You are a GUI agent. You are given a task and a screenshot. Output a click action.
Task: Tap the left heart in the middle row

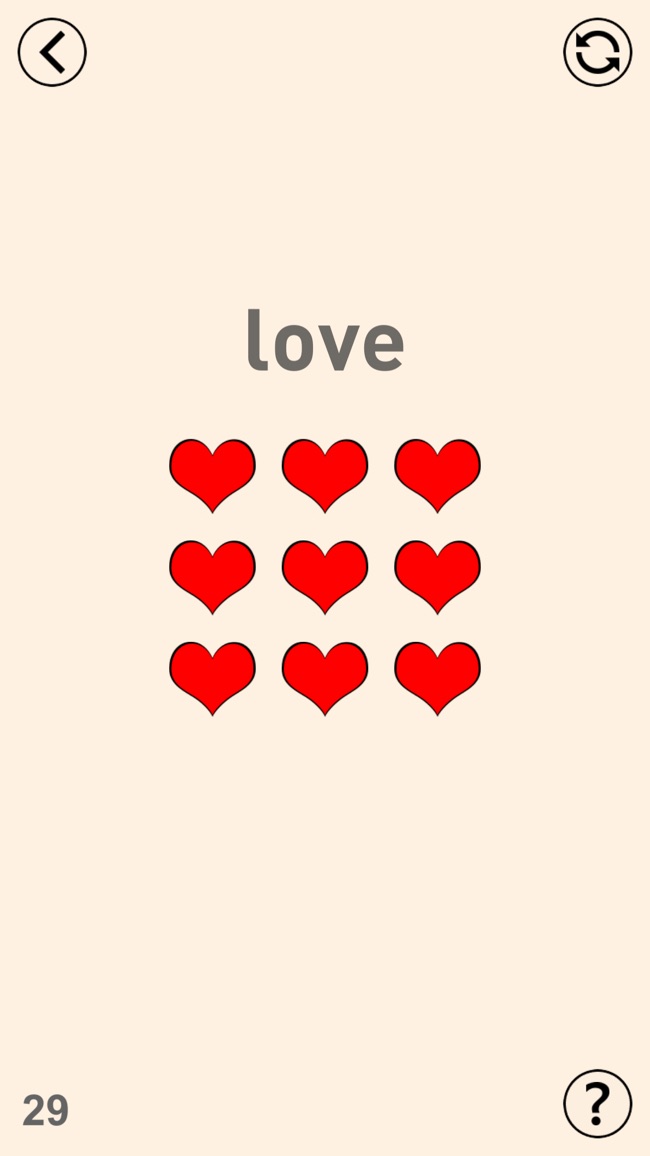click(x=212, y=577)
